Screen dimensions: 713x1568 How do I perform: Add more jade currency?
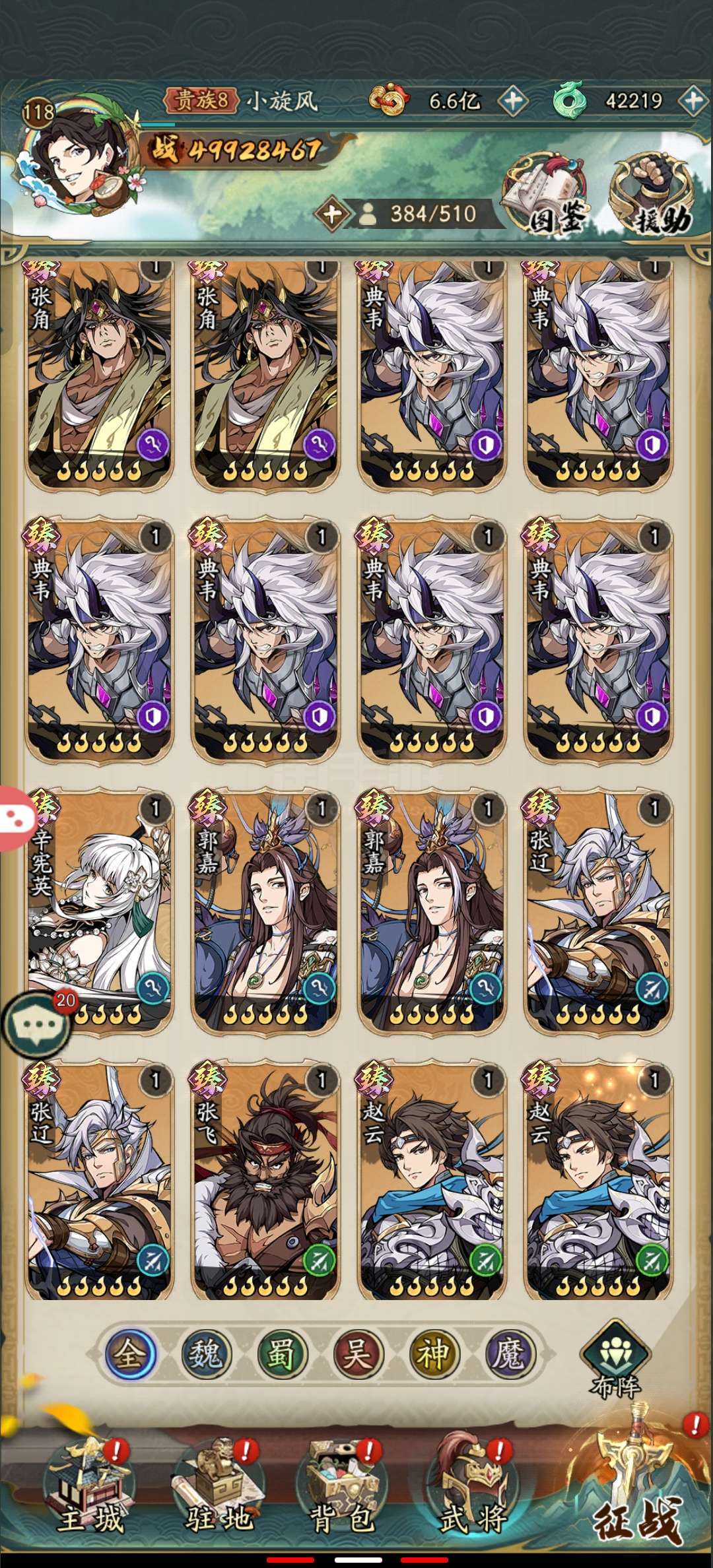click(x=693, y=101)
